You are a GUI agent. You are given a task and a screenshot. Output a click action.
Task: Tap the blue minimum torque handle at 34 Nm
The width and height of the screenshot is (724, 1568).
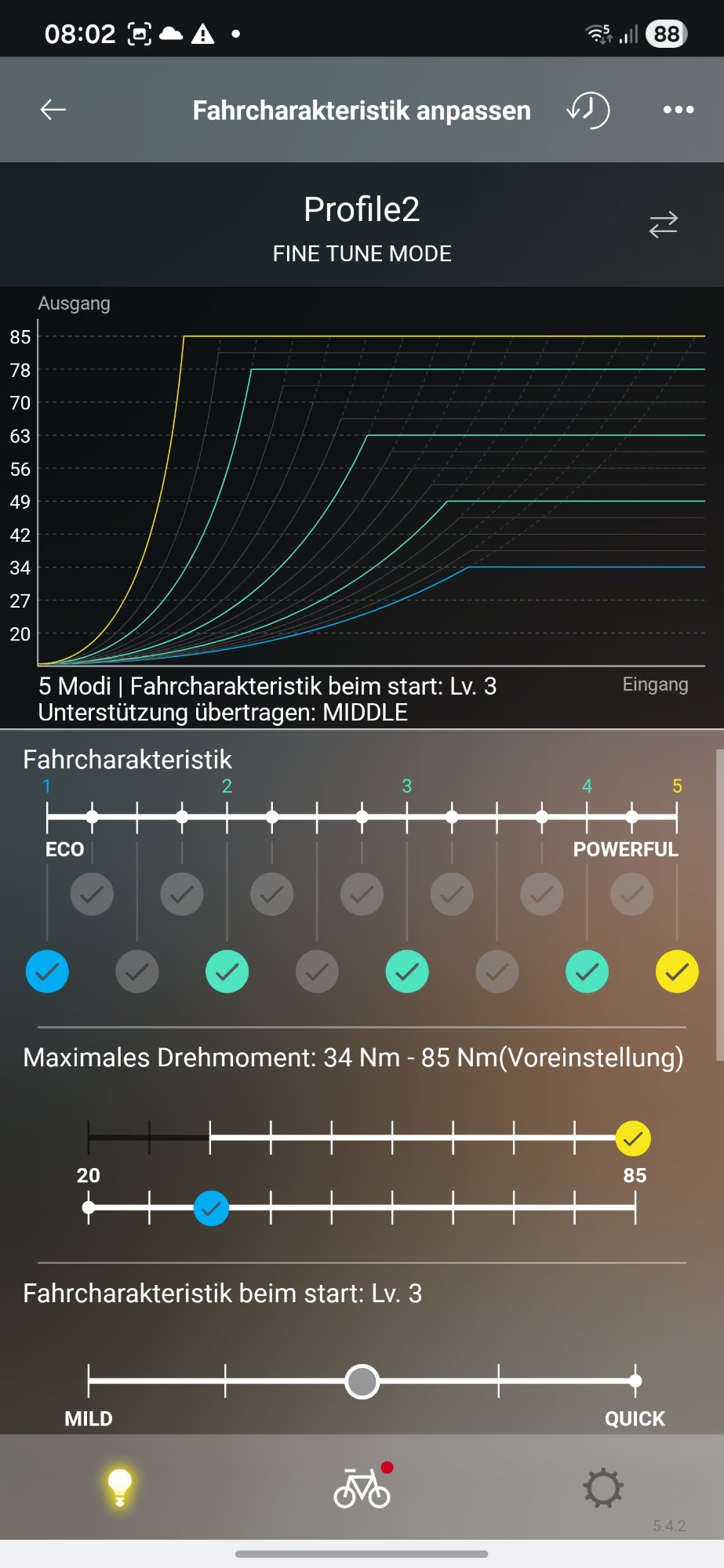pyautogui.click(x=211, y=1208)
